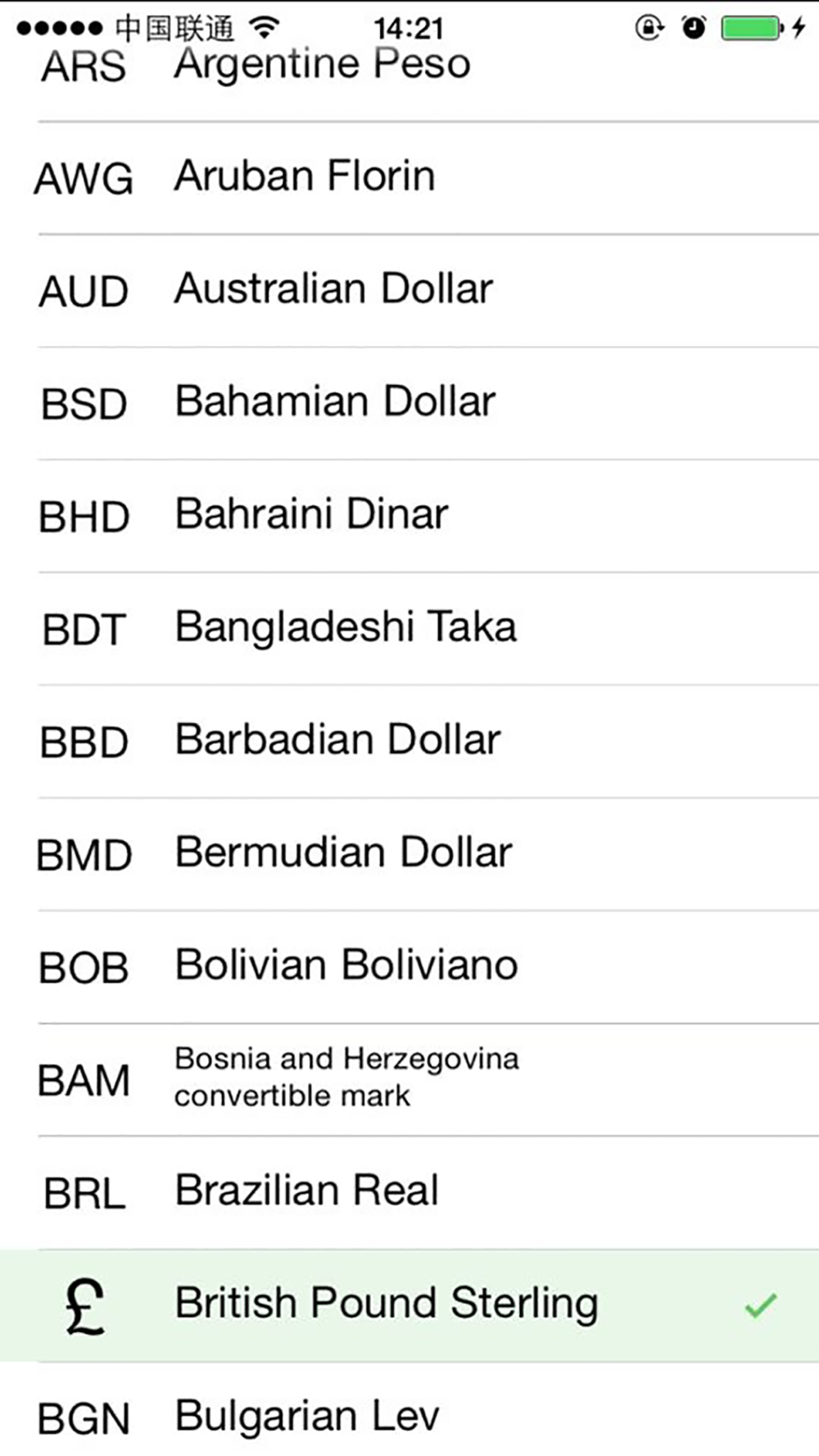Select Bulgarian Lev currency
Image resolution: width=819 pixels, height=1456 pixels.
click(x=409, y=1409)
